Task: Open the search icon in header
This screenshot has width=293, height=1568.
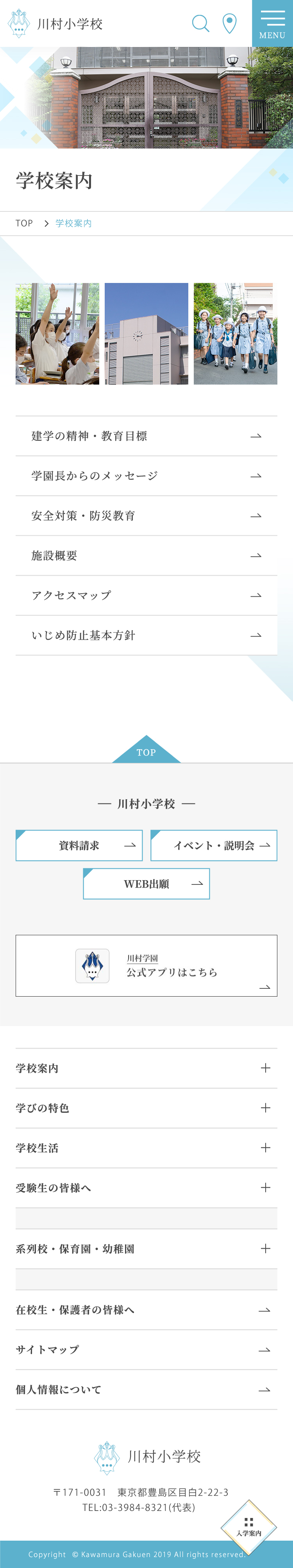Action: [200, 24]
